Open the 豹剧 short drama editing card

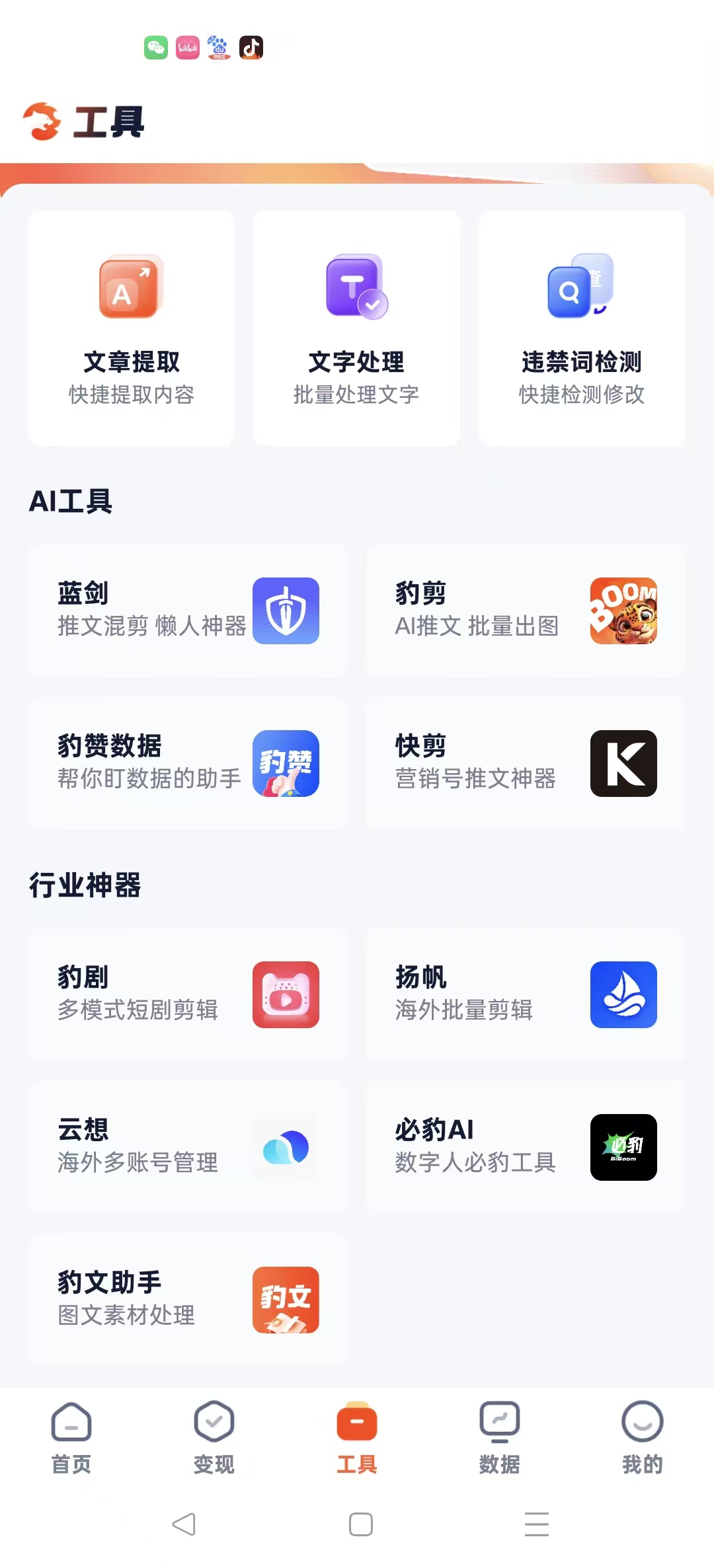(188, 994)
